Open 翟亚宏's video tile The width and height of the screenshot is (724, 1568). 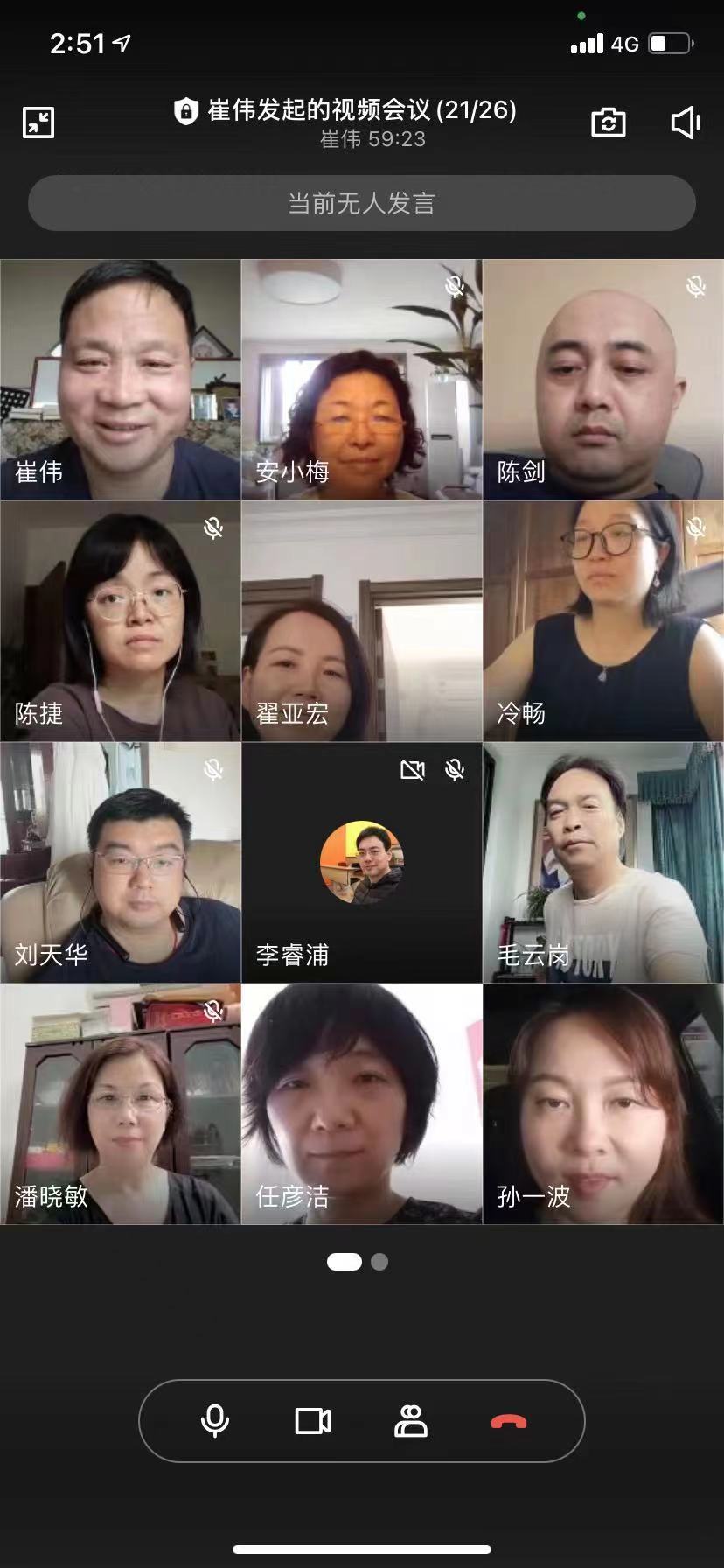362,621
